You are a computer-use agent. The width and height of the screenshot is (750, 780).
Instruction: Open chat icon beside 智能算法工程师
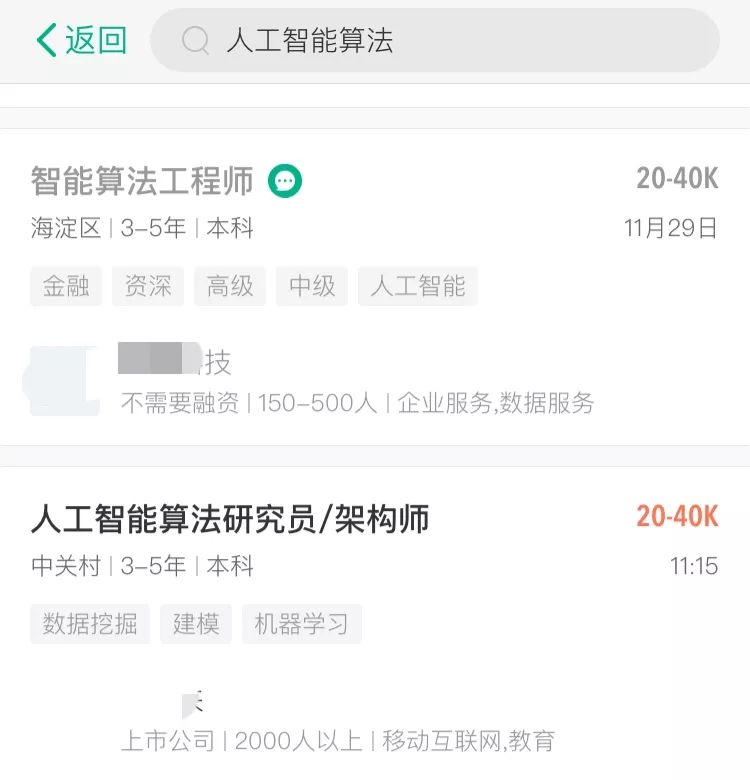(x=285, y=181)
